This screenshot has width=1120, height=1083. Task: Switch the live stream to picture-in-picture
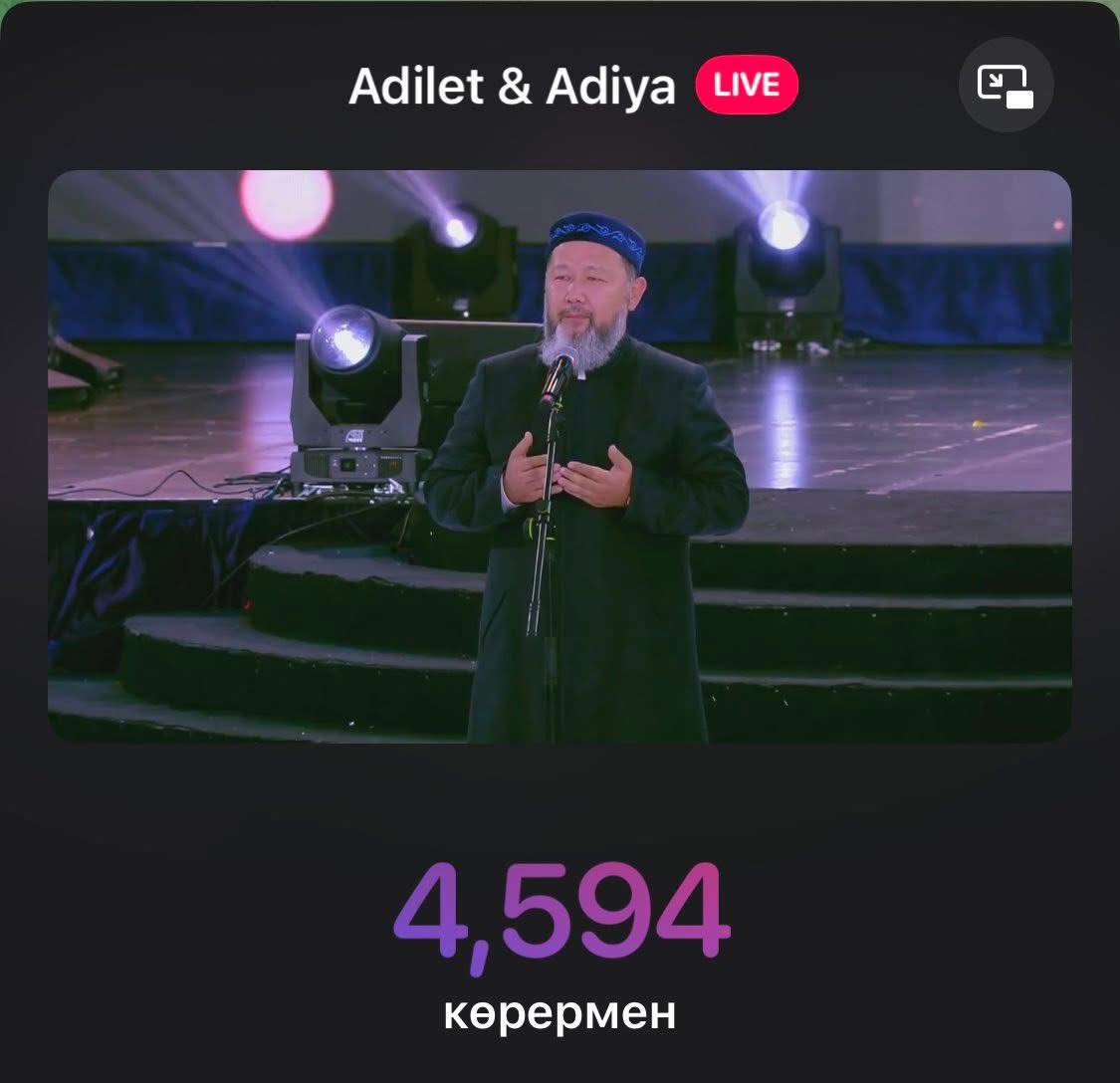[x=1006, y=86]
